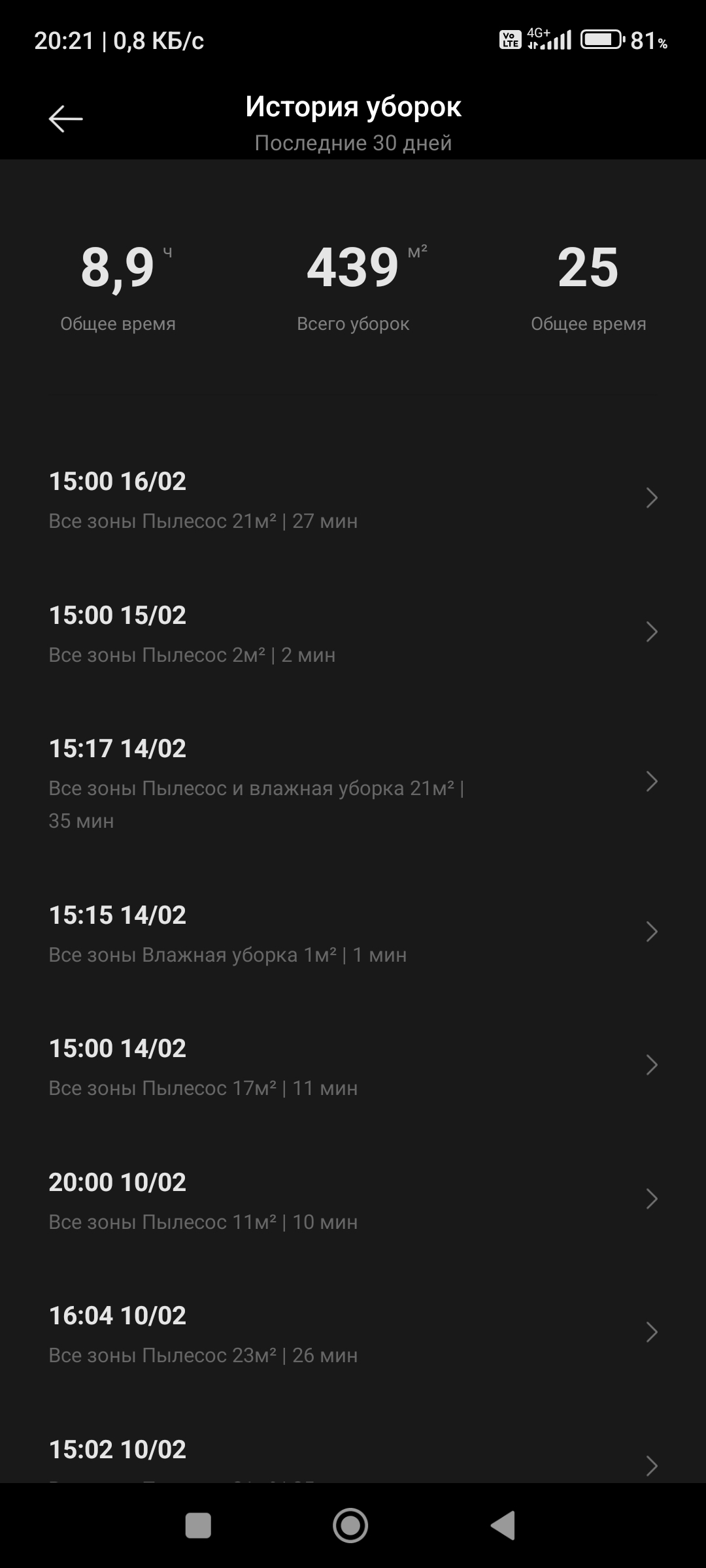Screen dimensions: 706x1568
Task: Go back using the header arrow
Action: coord(65,118)
